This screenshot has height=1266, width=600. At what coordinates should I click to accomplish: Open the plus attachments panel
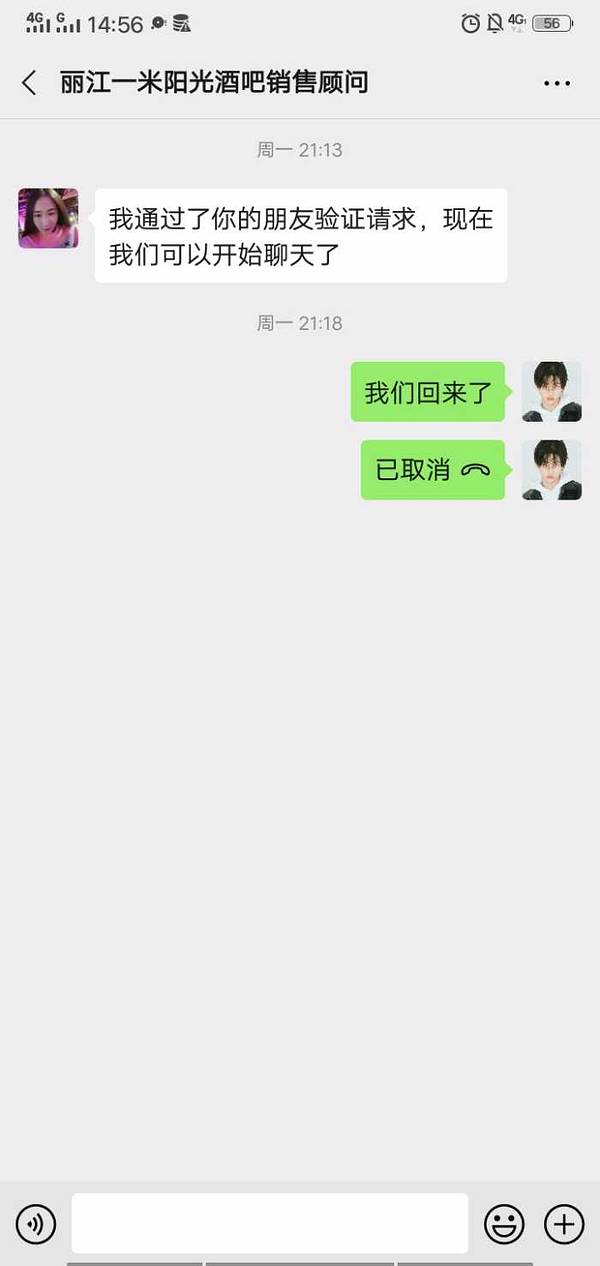(564, 1223)
